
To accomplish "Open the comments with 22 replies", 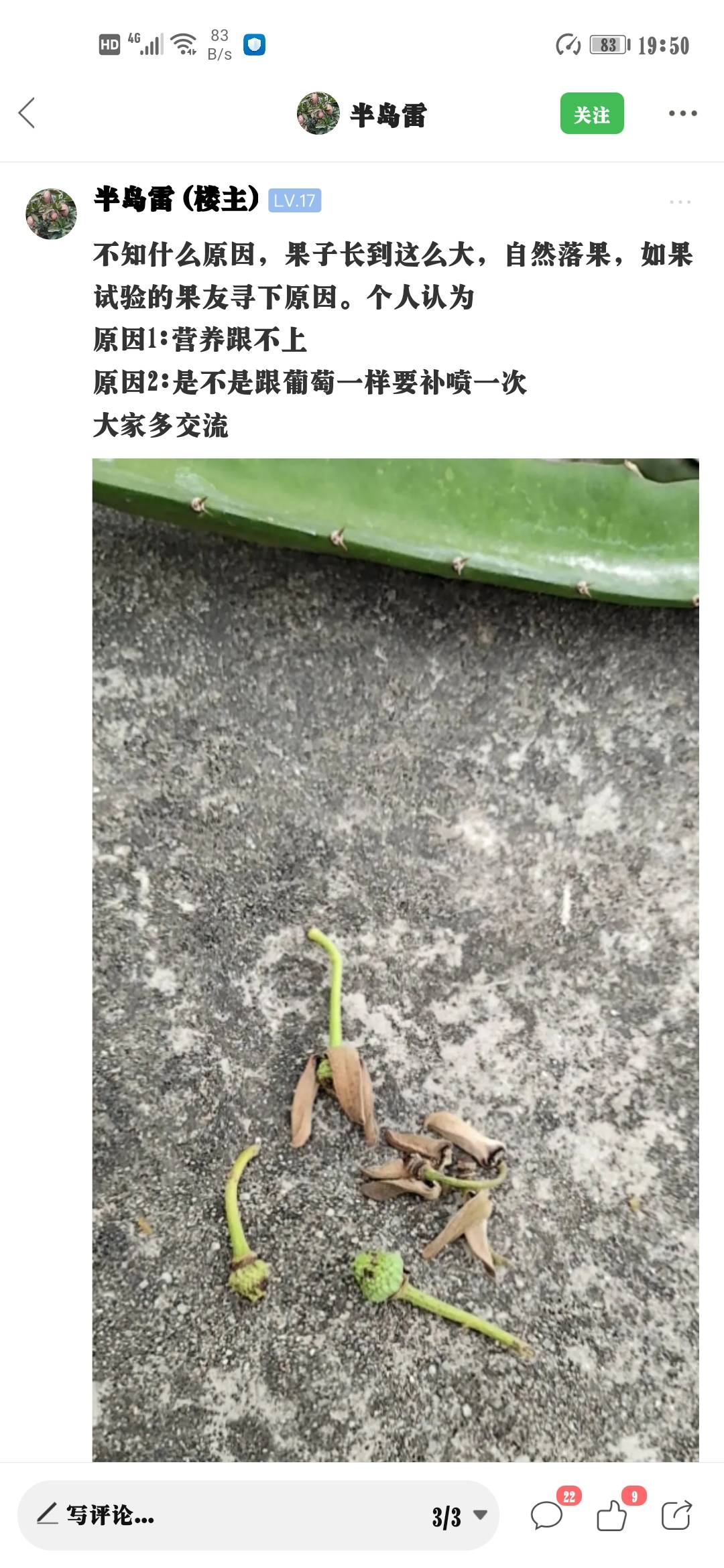I will (x=548, y=1515).
